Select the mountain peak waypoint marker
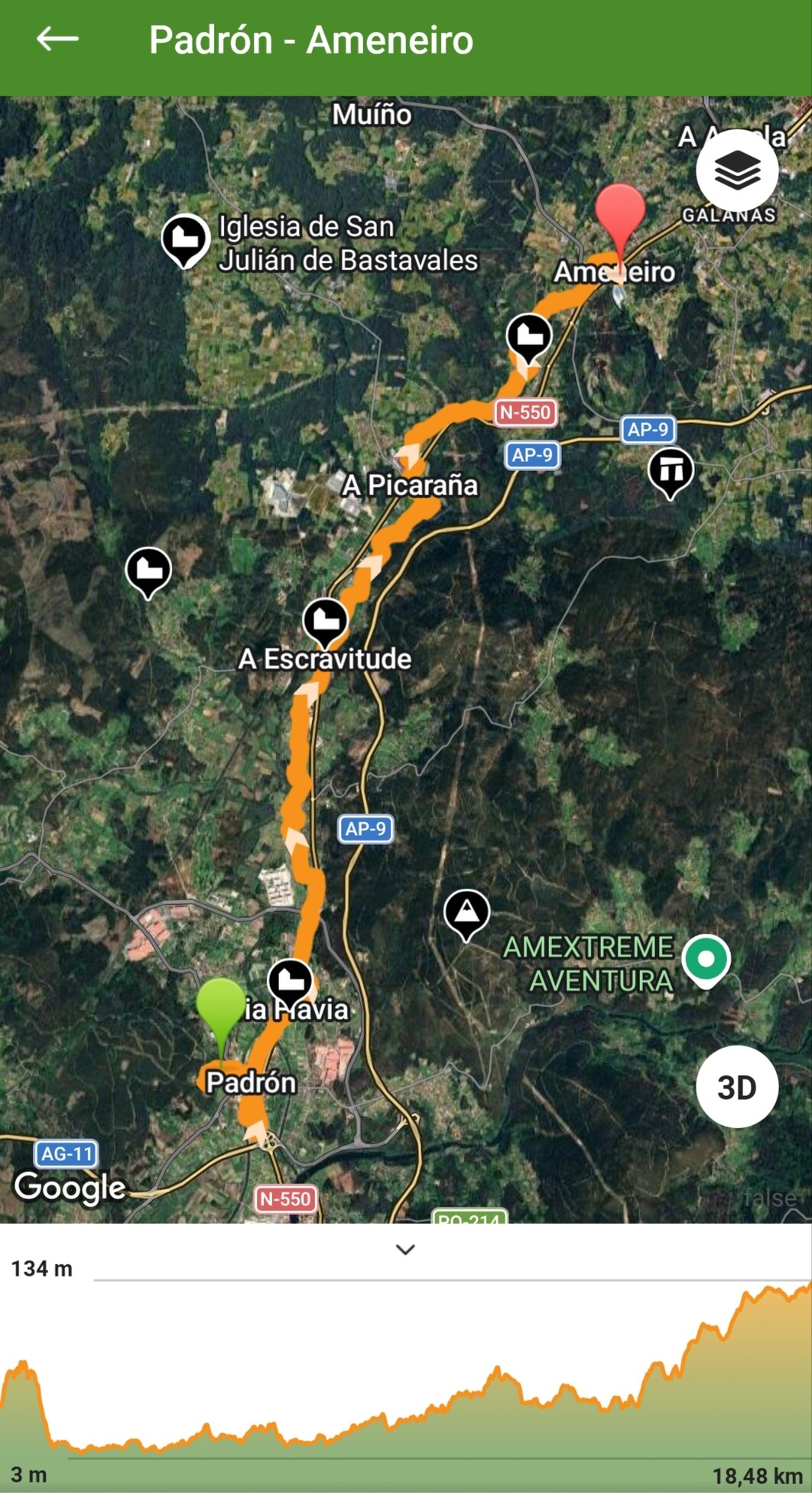Screen dimensions: 812x1493 466,912
